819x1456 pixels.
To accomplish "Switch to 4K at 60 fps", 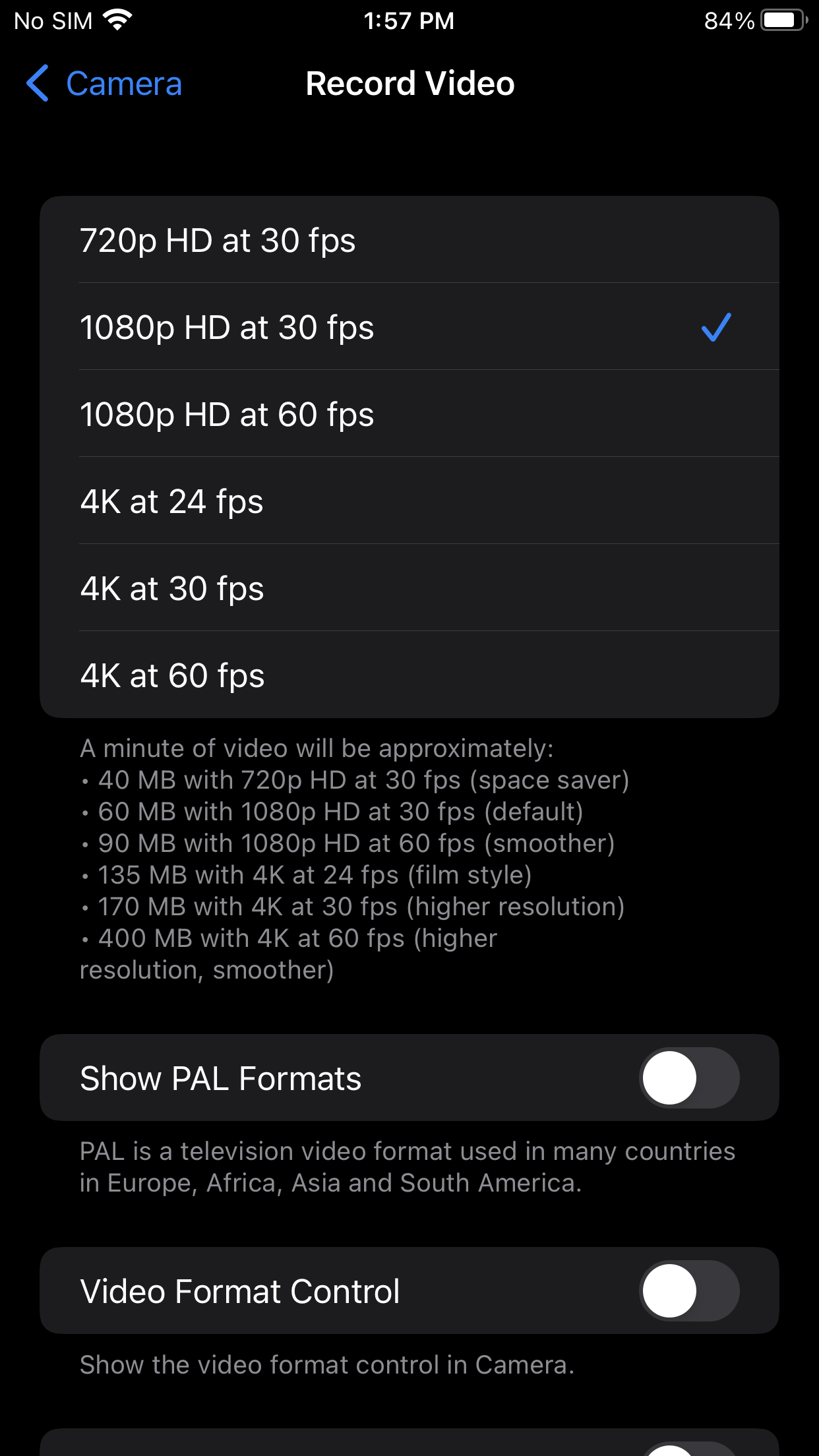I will (x=409, y=675).
